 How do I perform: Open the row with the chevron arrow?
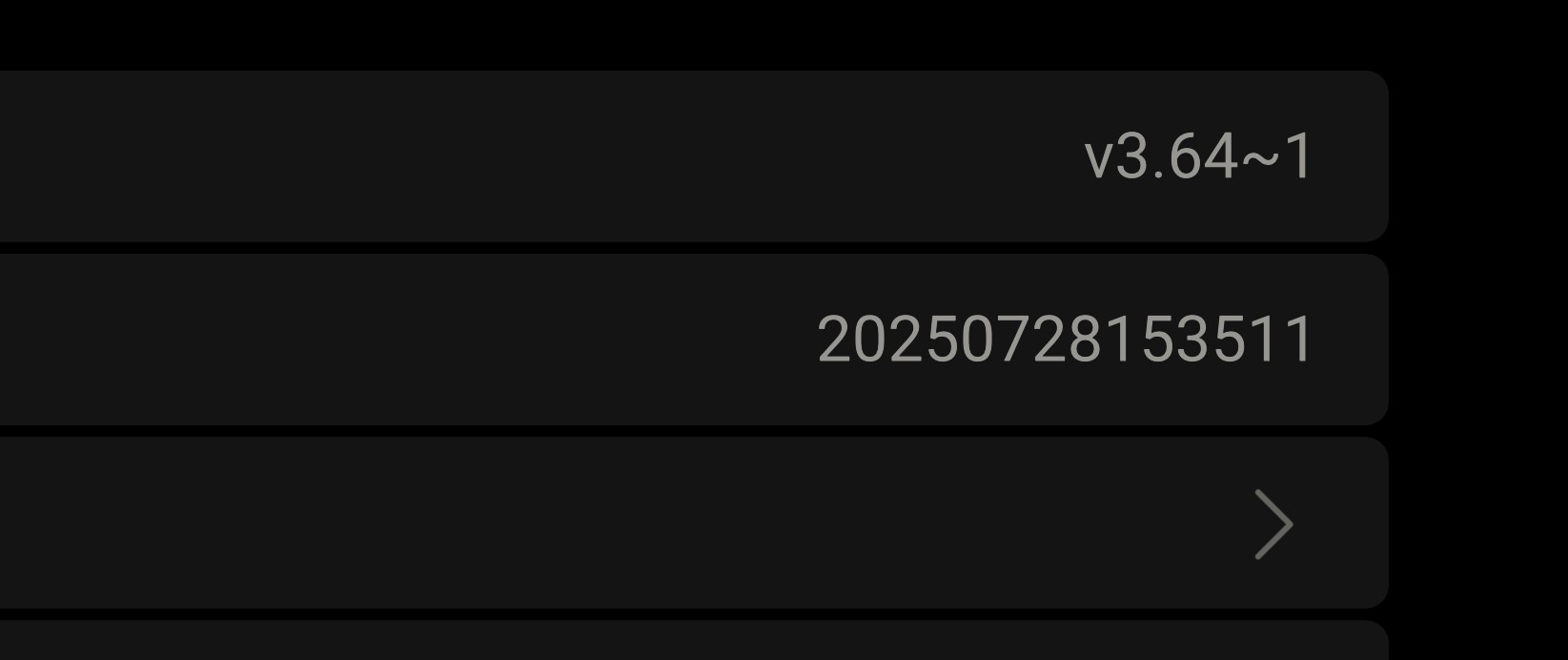1273,524
